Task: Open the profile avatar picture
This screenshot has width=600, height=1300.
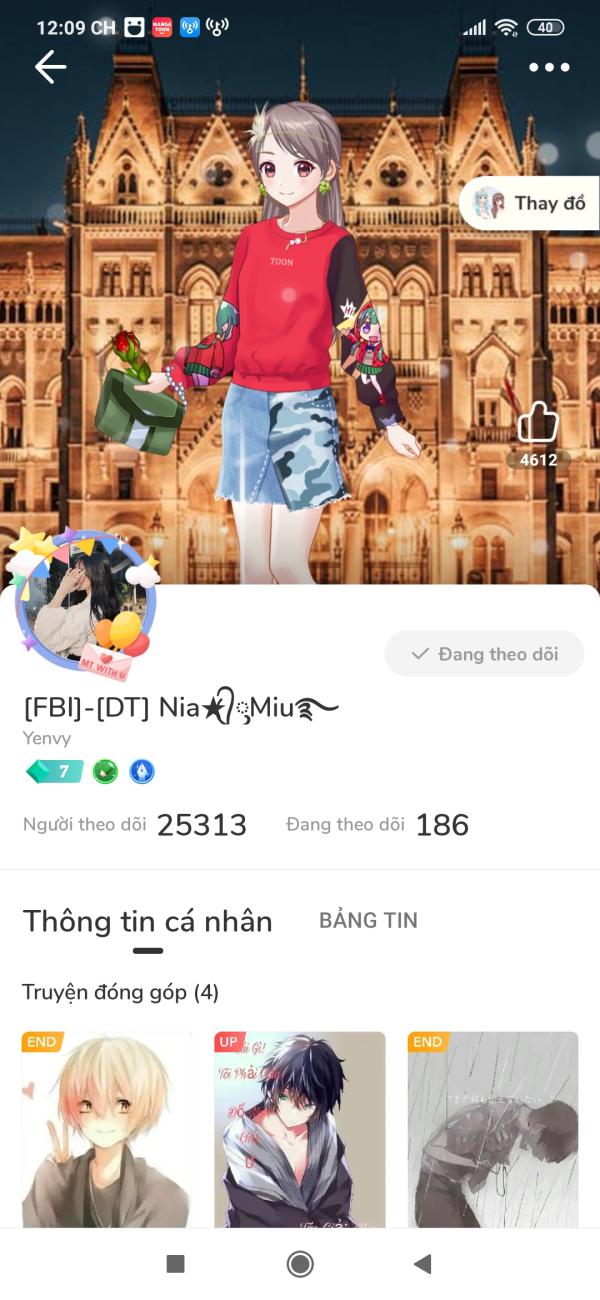Action: click(x=87, y=602)
